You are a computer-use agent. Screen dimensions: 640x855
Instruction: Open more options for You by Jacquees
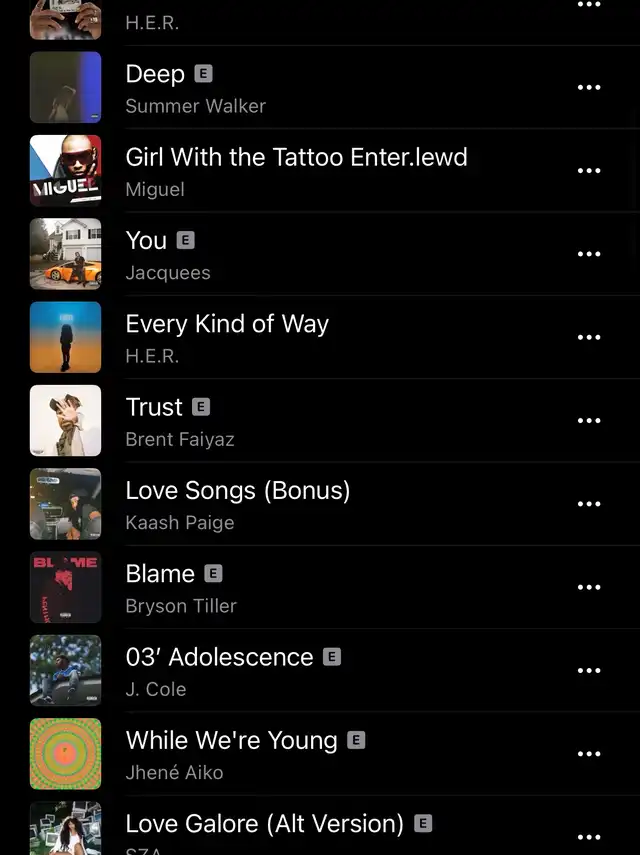589,254
